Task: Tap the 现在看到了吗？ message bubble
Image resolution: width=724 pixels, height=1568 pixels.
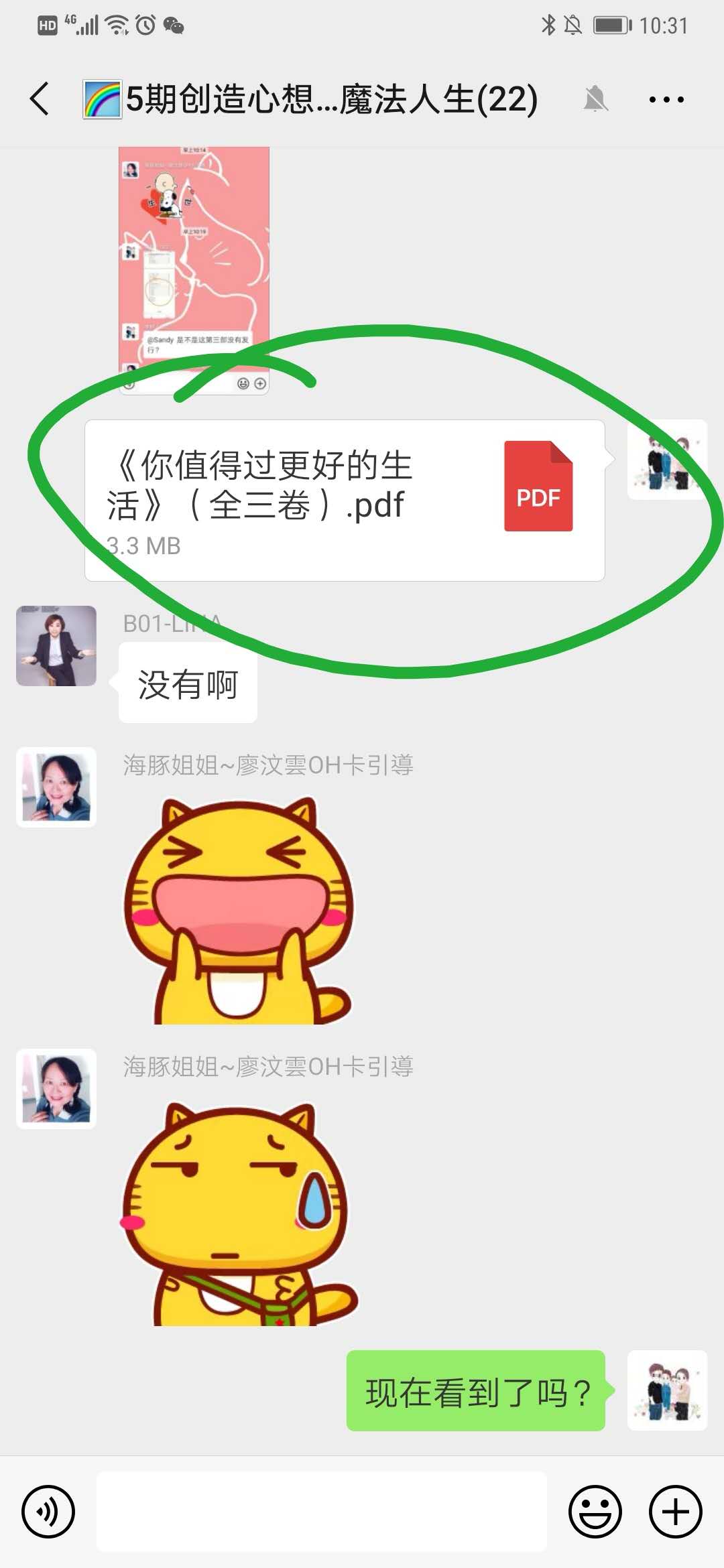Action: pos(477,1390)
